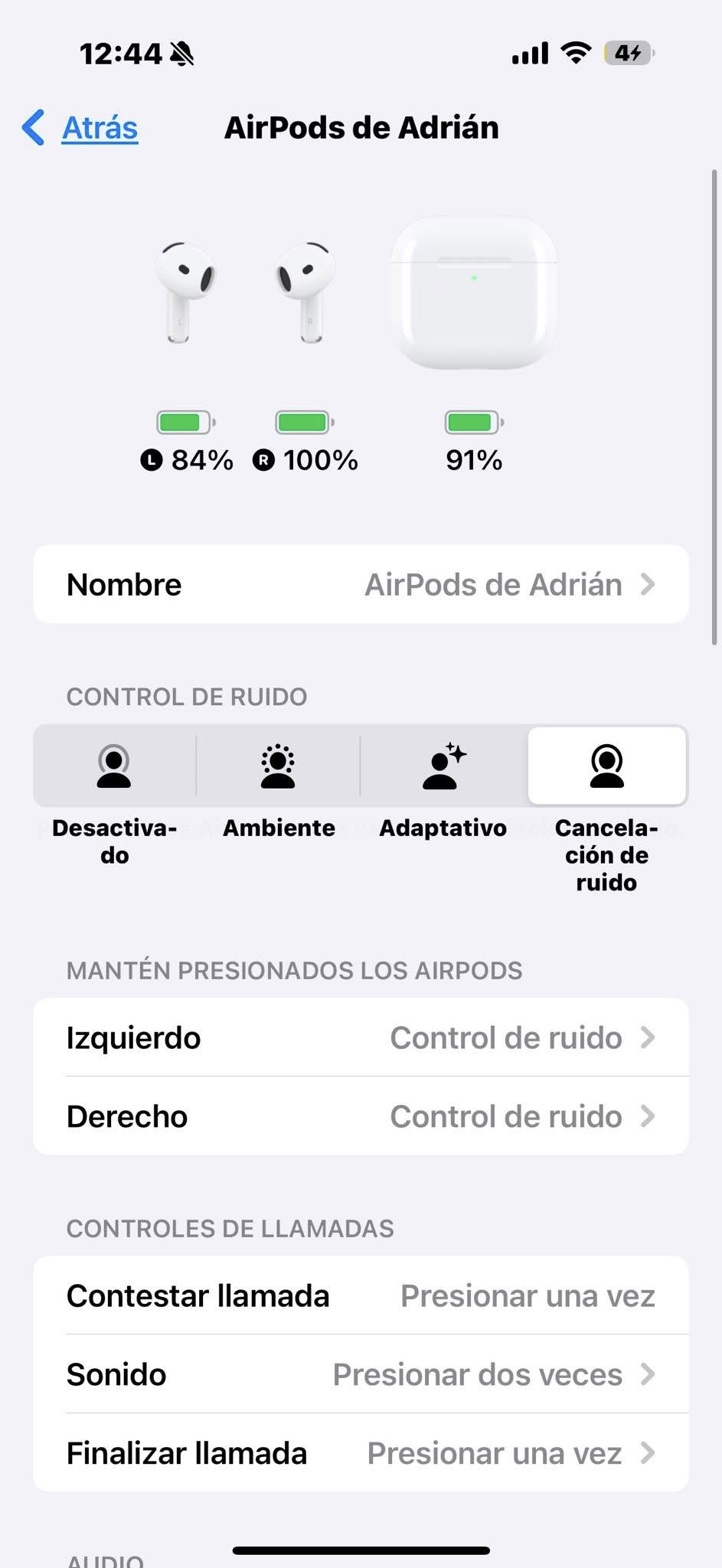Open Finalizar llamada setting
Image resolution: width=722 pixels, height=1568 pixels.
coord(361,1453)
